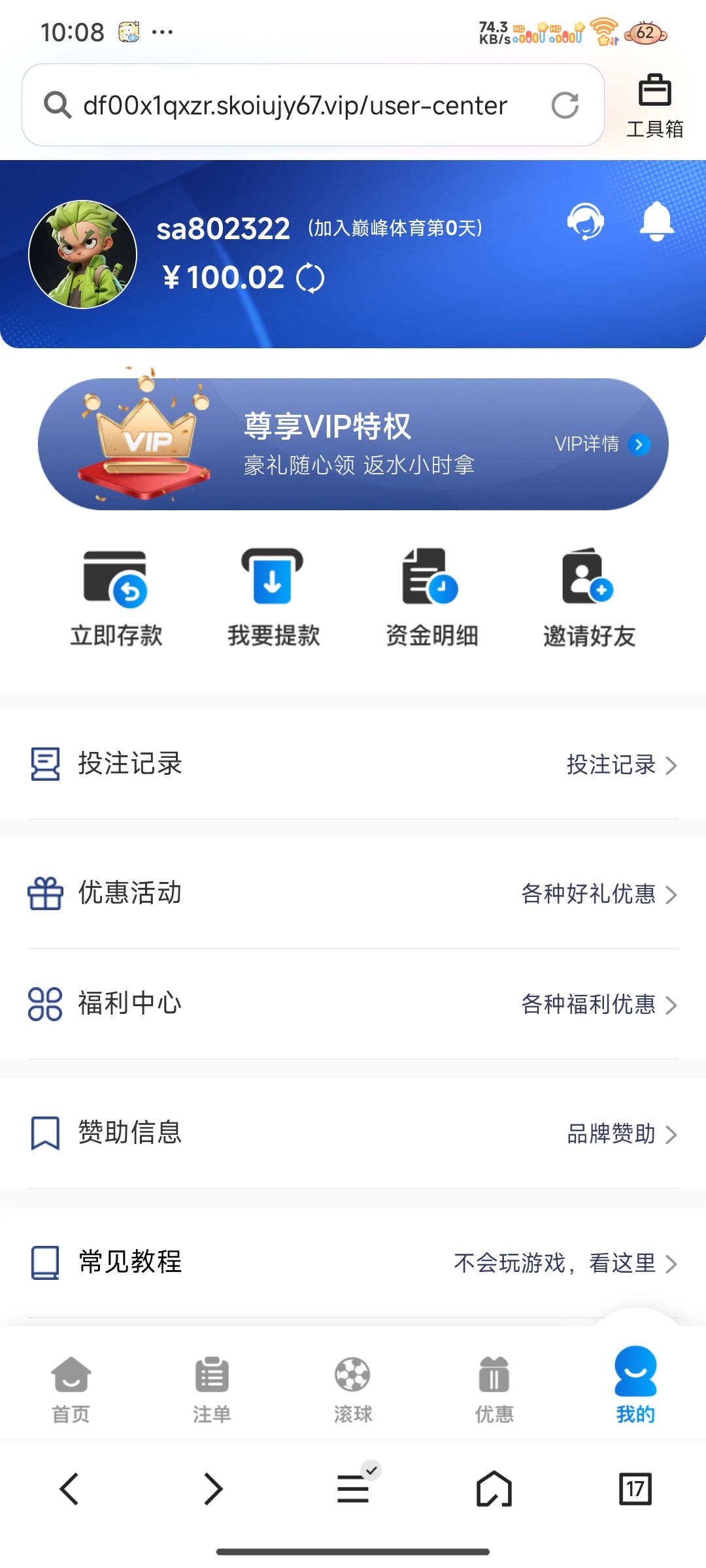Open the browser 工具箱 toolbox

pyautogui.click(x=656, y=105)
